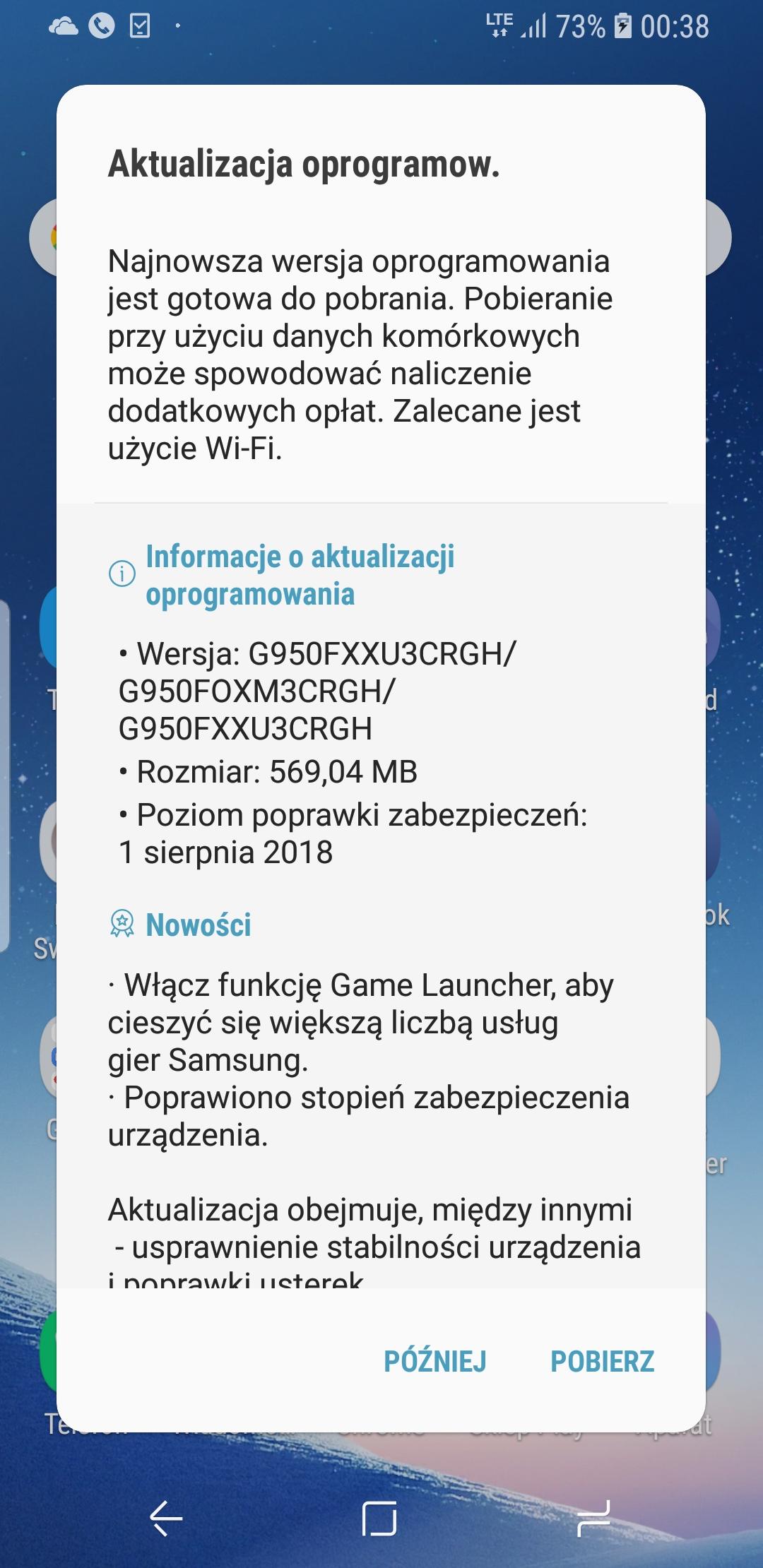Viewport: 763px width, 1568px height.
Task: Tap PÓŹNIEJ to postpone the update
Action: pos(434,1361)
